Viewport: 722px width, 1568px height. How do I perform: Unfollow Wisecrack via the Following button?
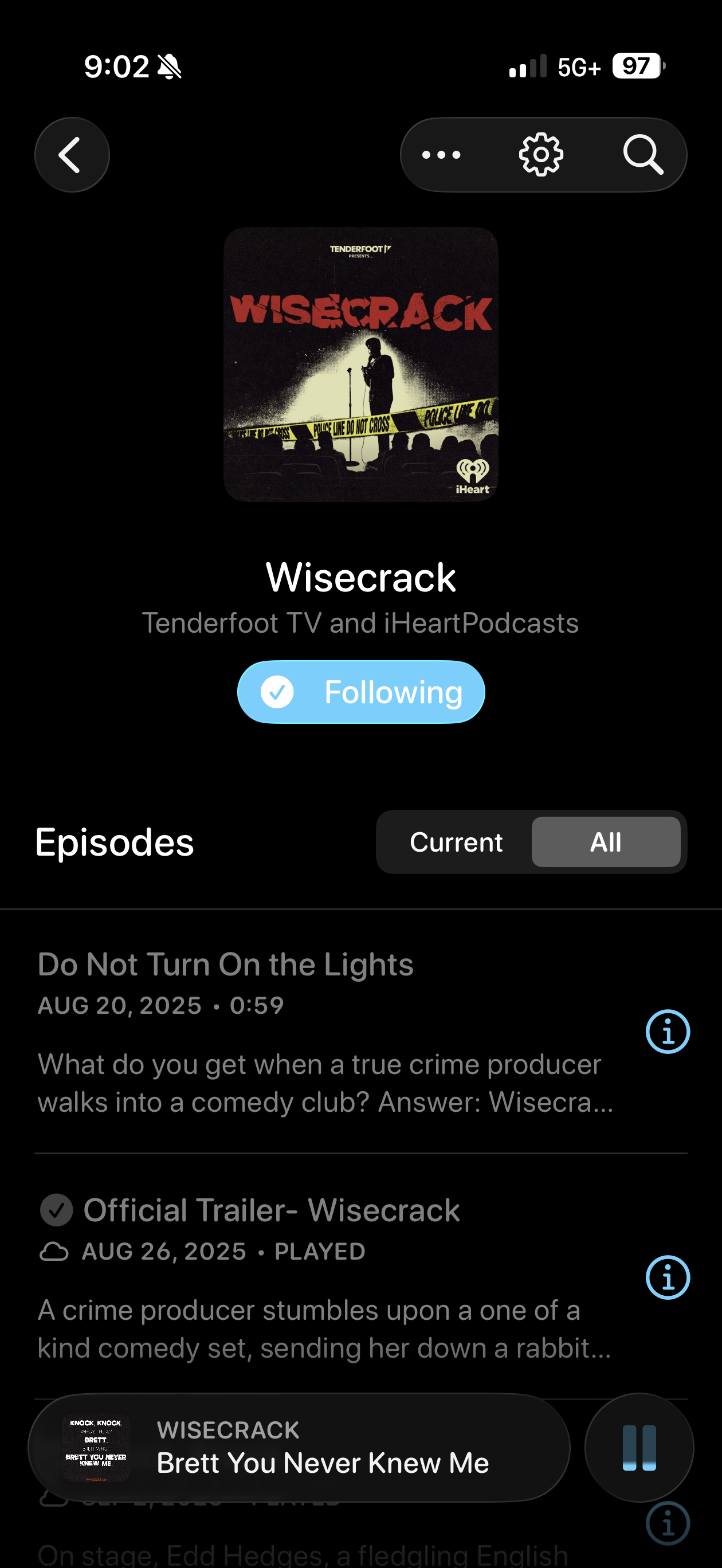pyautogui.click(x=361, y=692)
